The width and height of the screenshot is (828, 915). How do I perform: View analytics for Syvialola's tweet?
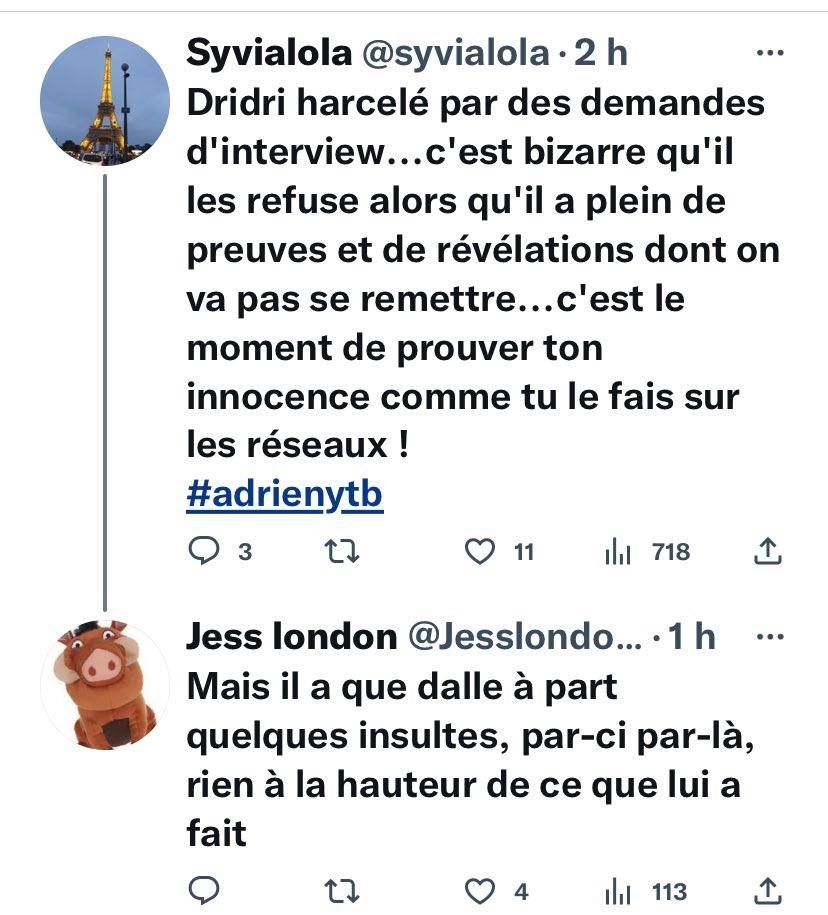616,551
